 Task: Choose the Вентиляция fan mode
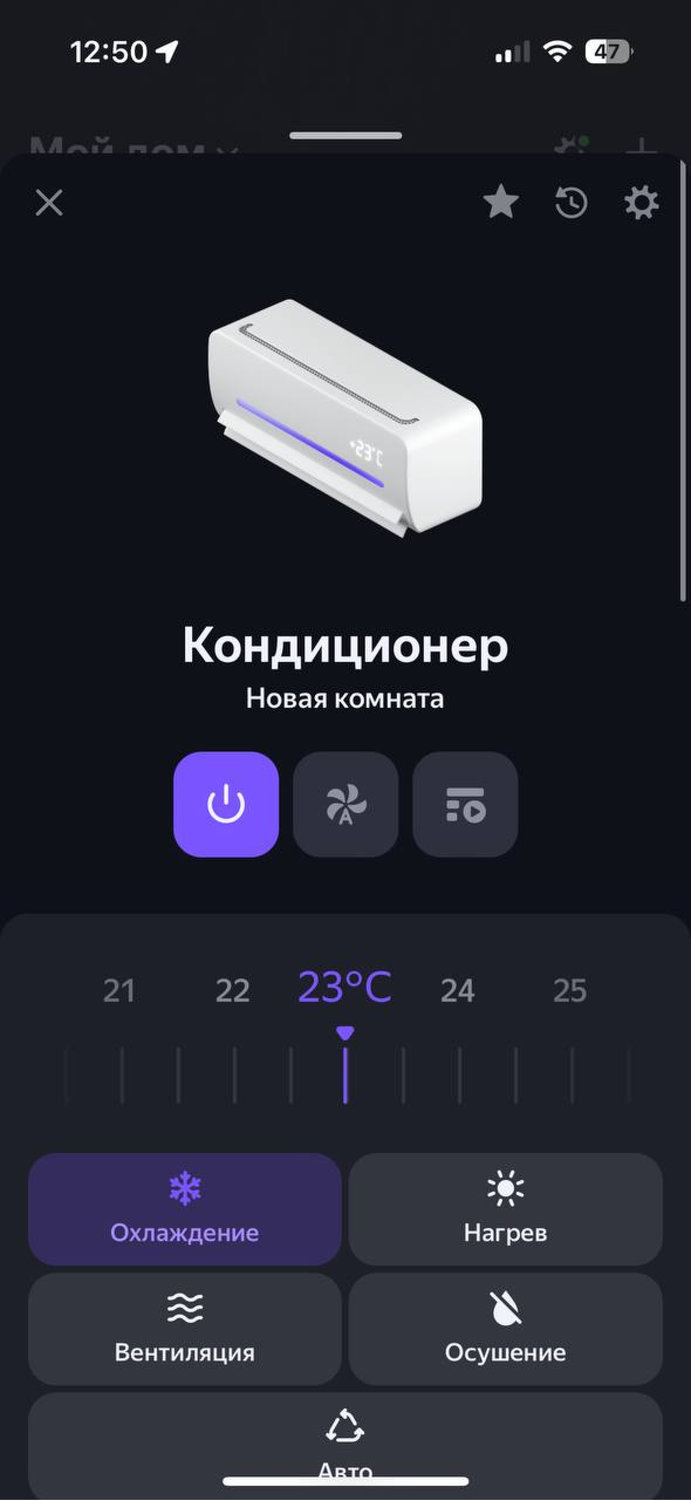tap(185, 1329)
